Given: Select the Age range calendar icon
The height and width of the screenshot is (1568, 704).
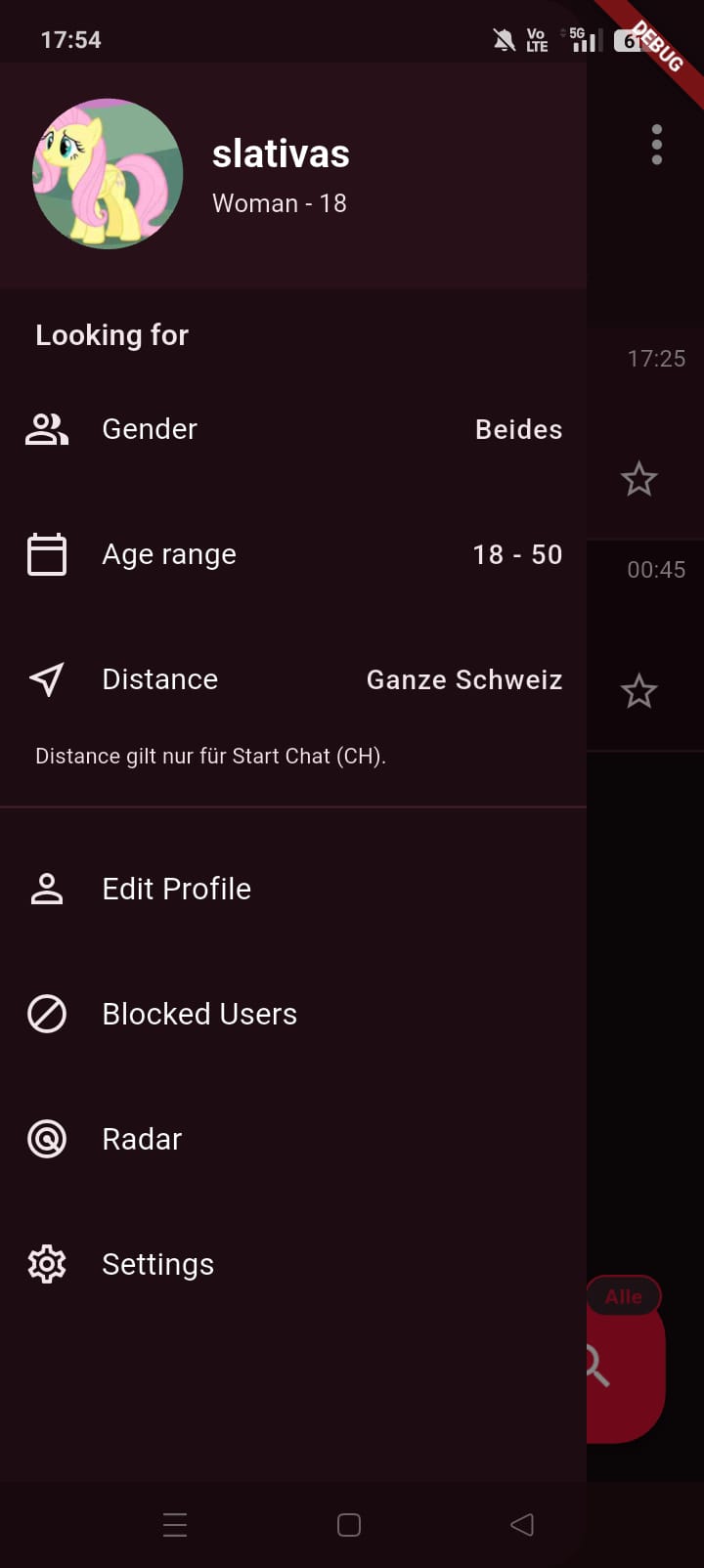Looking at the screenshot, I should point(46,553).
